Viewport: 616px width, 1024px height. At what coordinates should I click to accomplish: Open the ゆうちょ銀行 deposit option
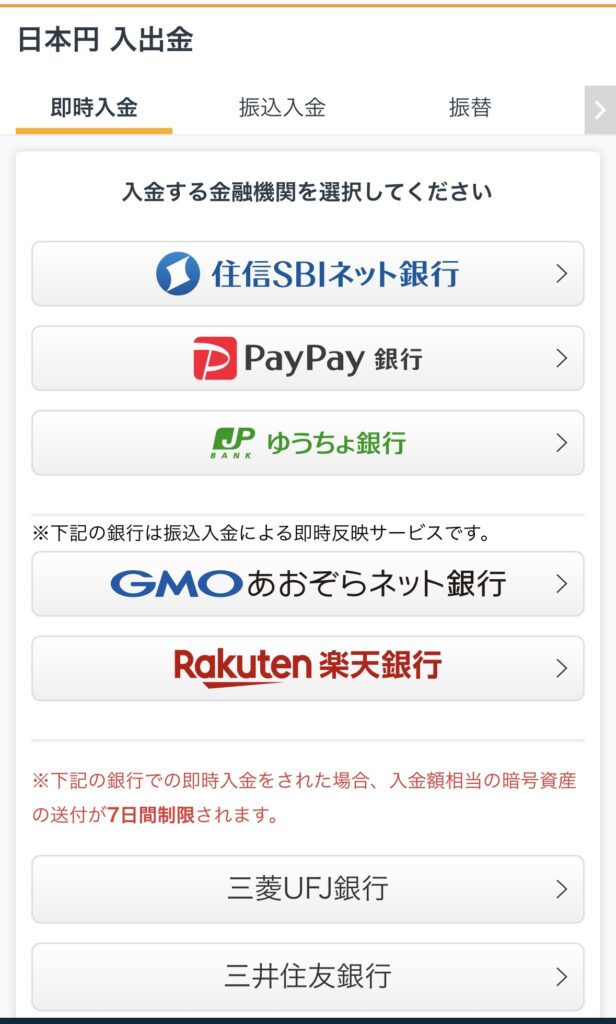click(x=308, y=443)
